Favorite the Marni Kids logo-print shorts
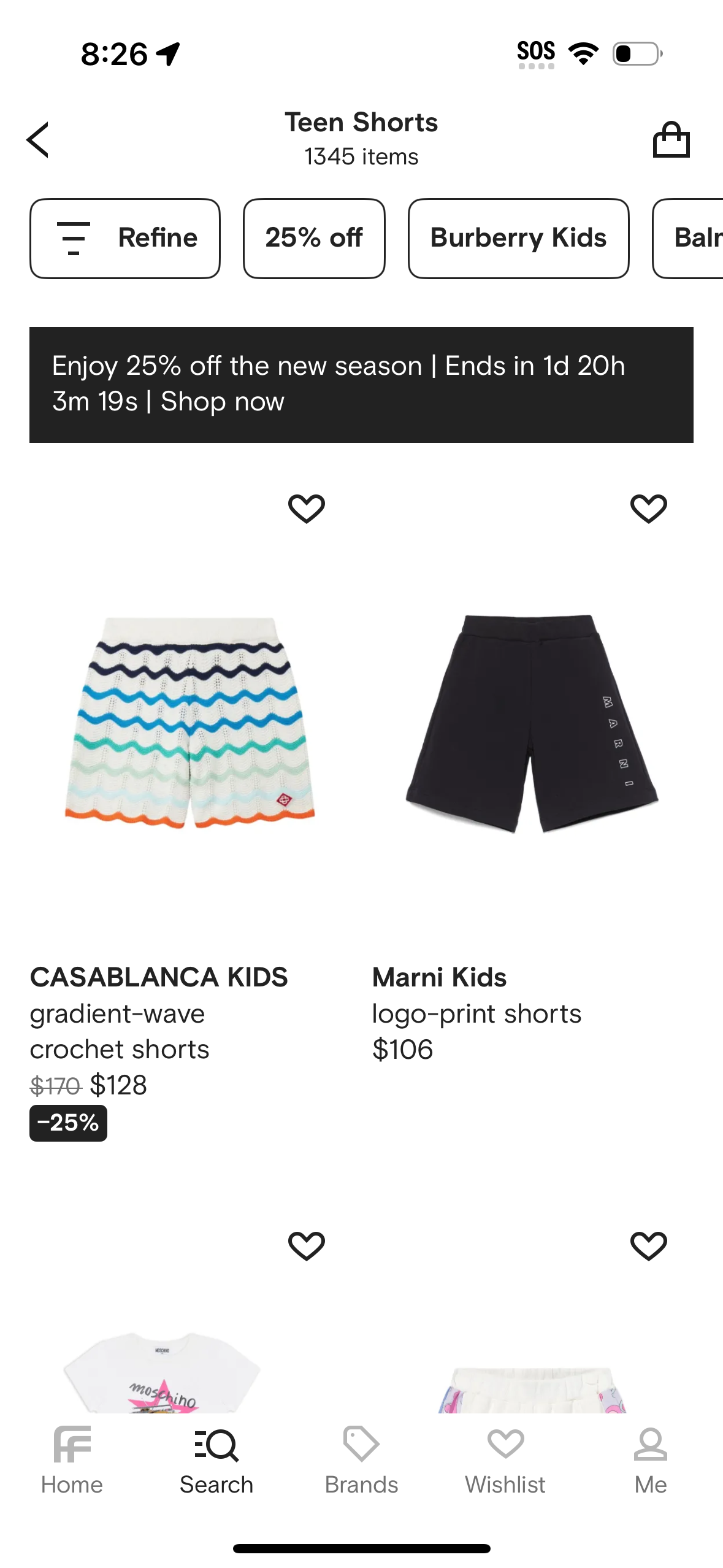The image size is (723, 1568). coord(648,507)
